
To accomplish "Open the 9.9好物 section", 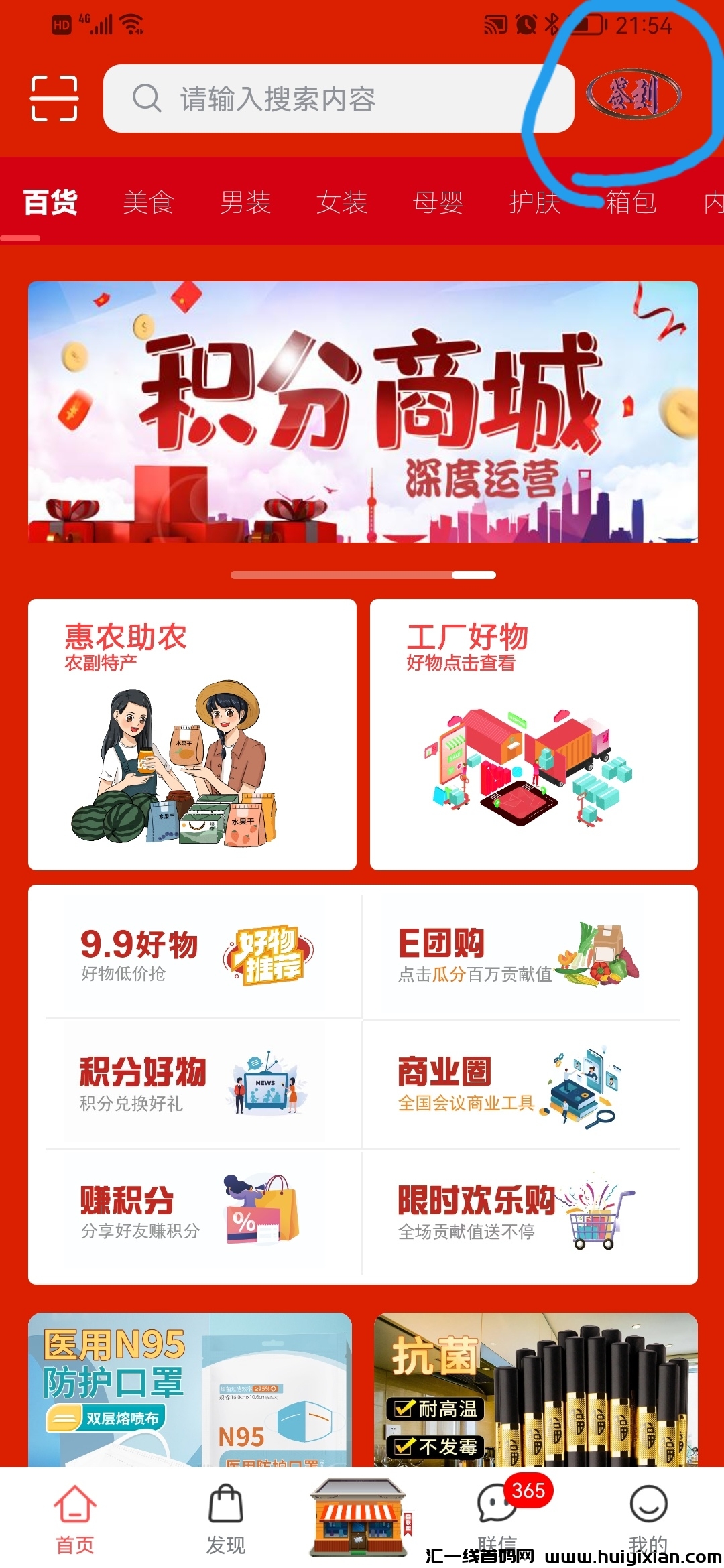I will click(x=194, y=954).
